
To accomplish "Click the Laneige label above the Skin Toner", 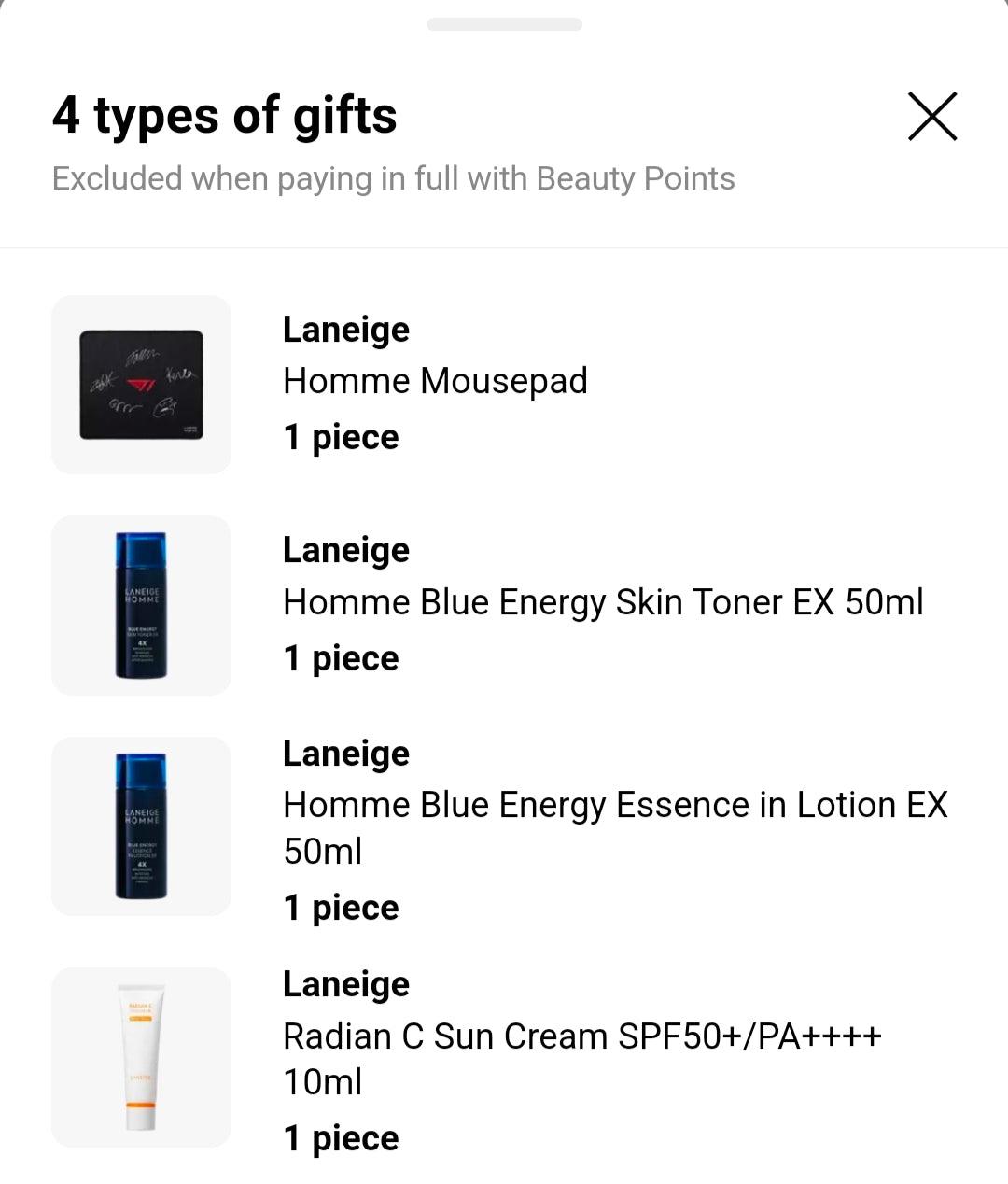I will pos(345,550).
